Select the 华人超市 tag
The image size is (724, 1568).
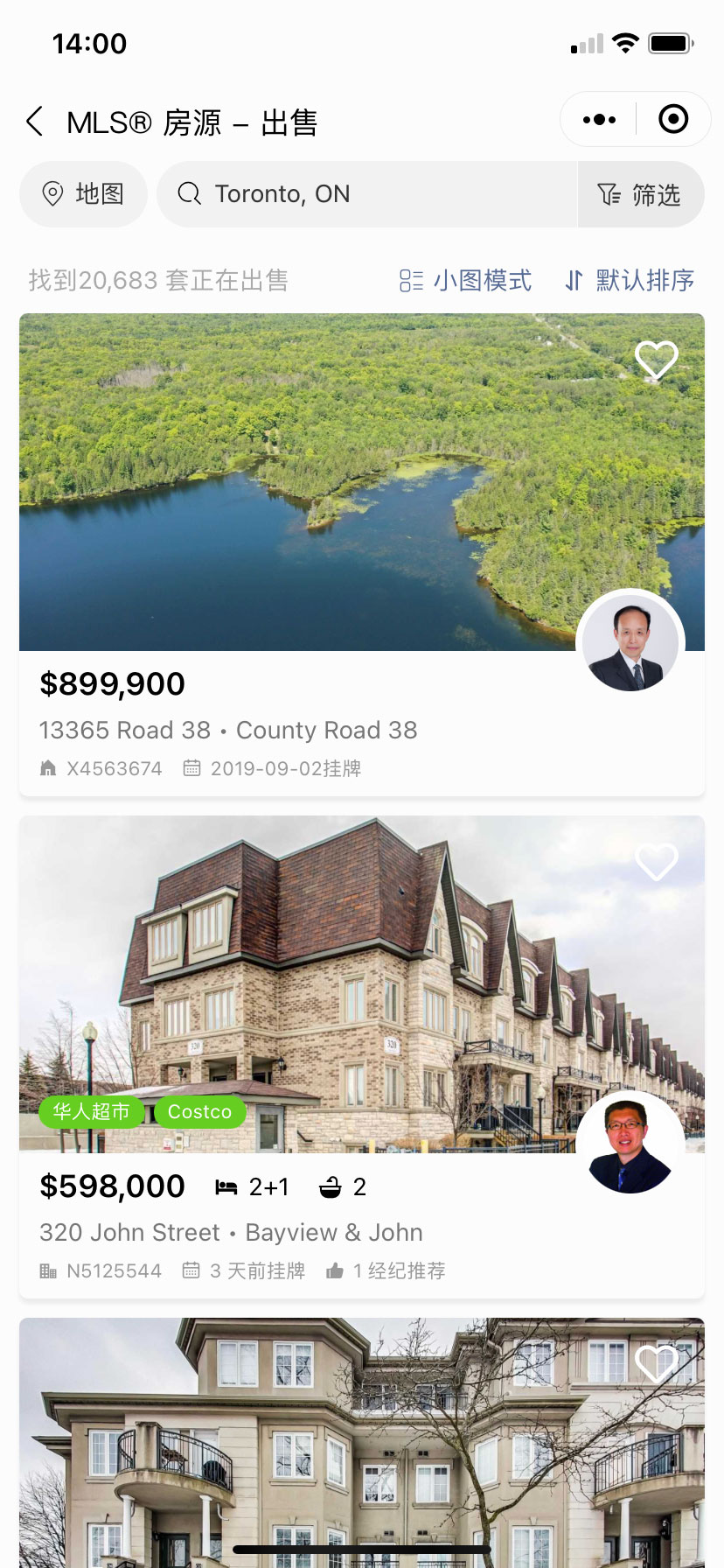pyautogui.click(x=92, y=1112)
